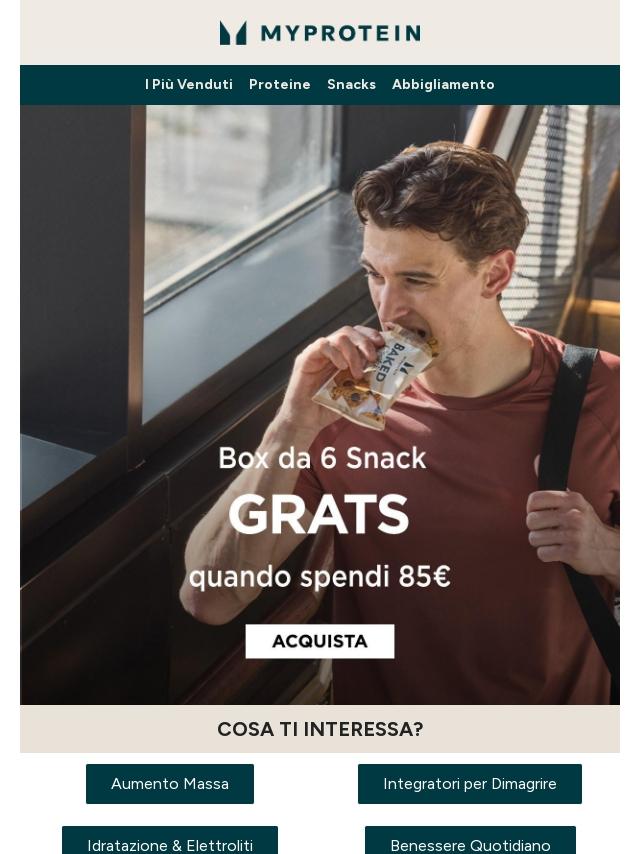Go to the Proteine section
The width and height of the screenshot is (640, 854).
(280, 85)
